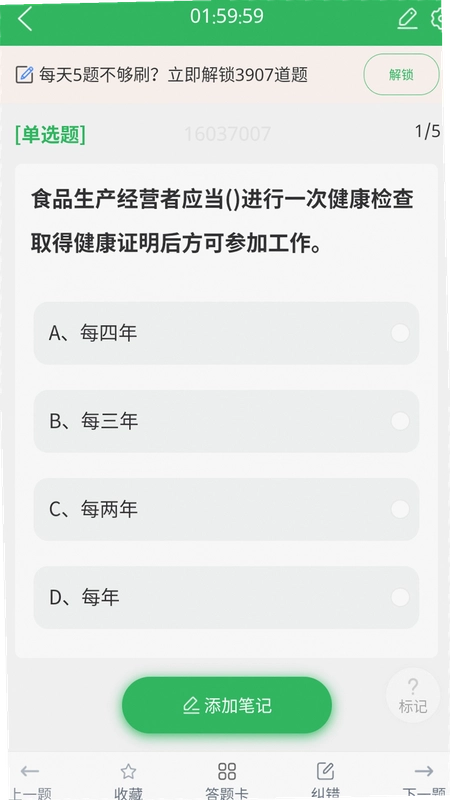Go to previous question 上一题
This screenshot has width=450, height=800.
coord(31,782)
